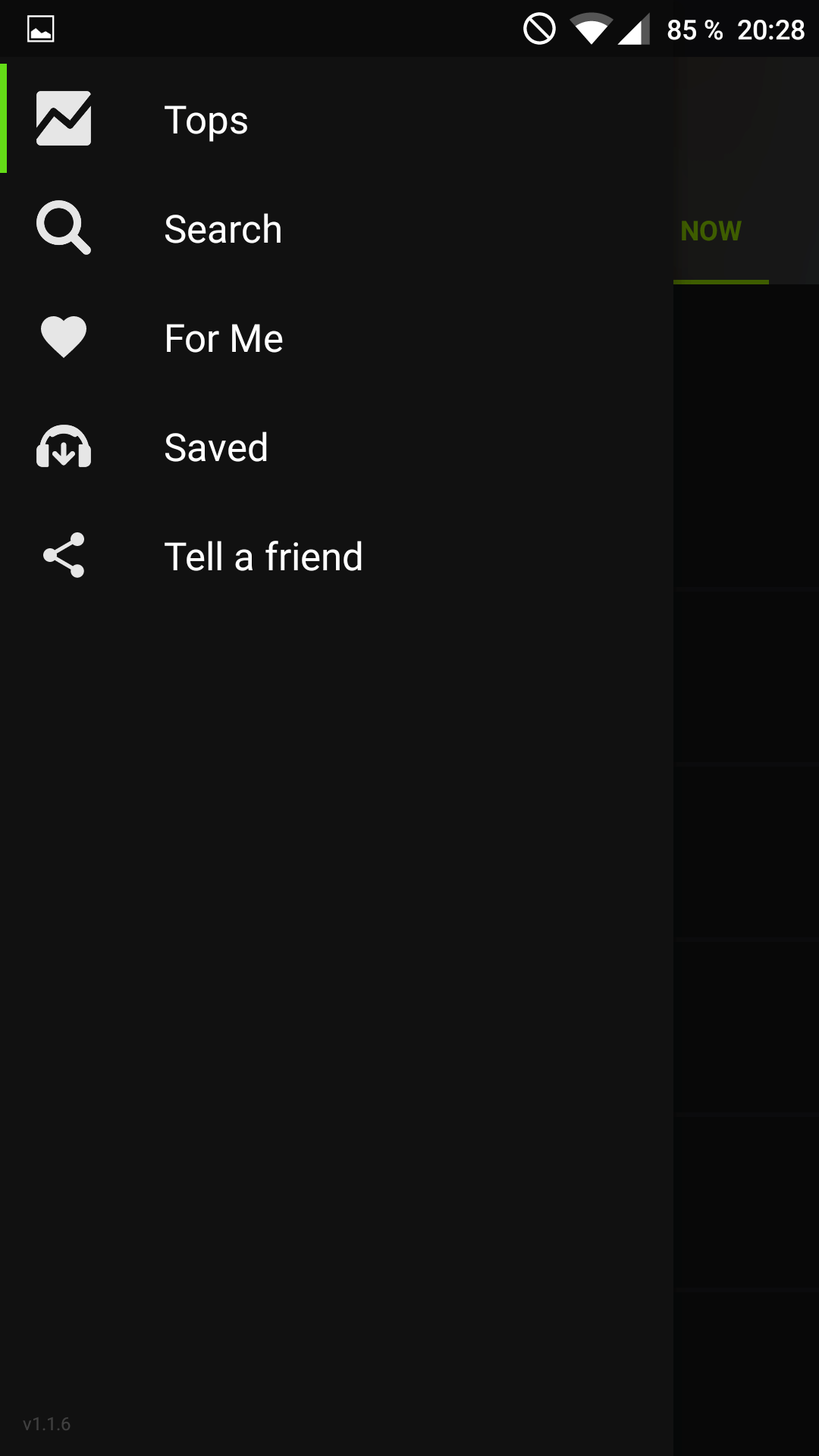Open the Tops section

tap(337, 119)
